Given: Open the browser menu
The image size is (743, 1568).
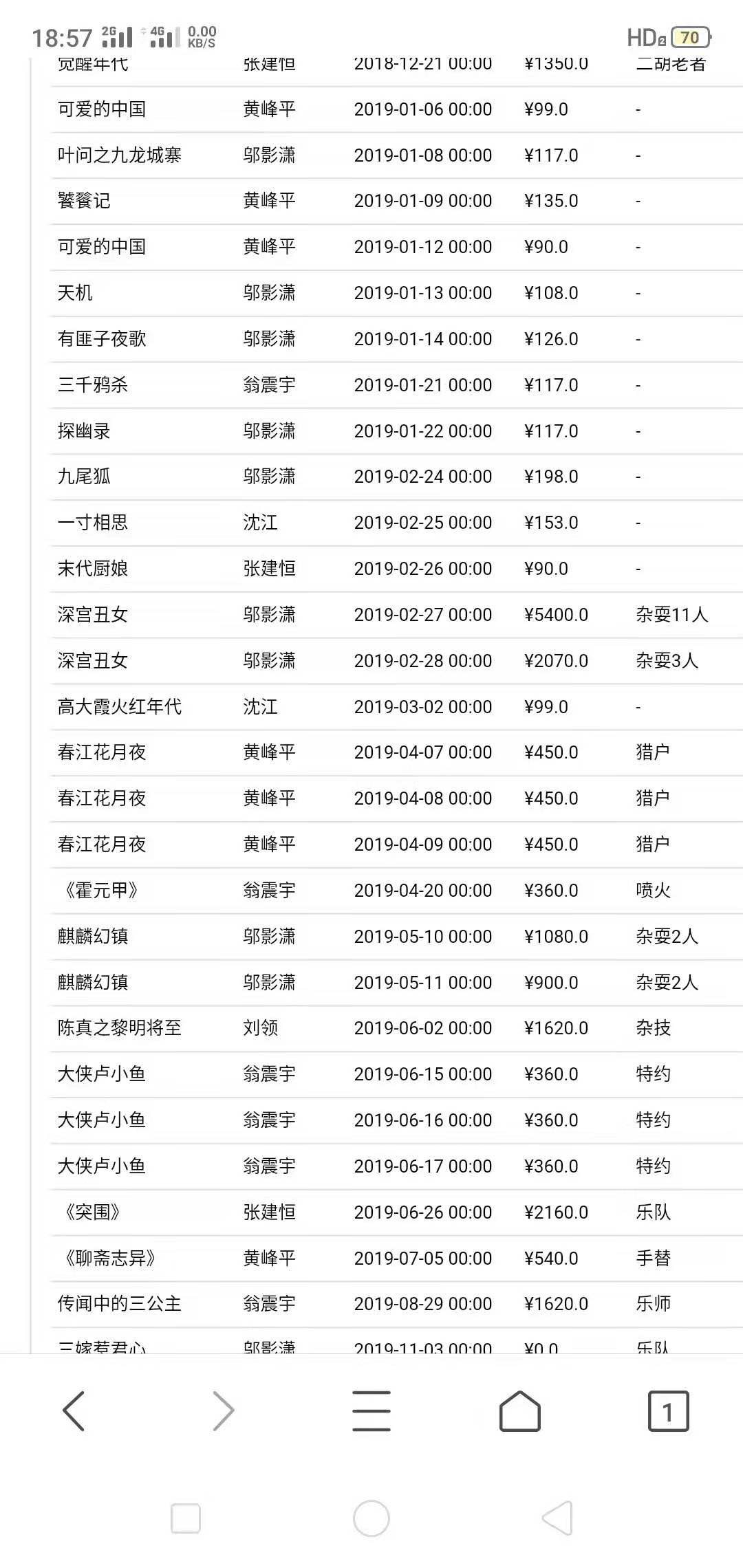Looking at the screenshot, I should pos(371,1411).
